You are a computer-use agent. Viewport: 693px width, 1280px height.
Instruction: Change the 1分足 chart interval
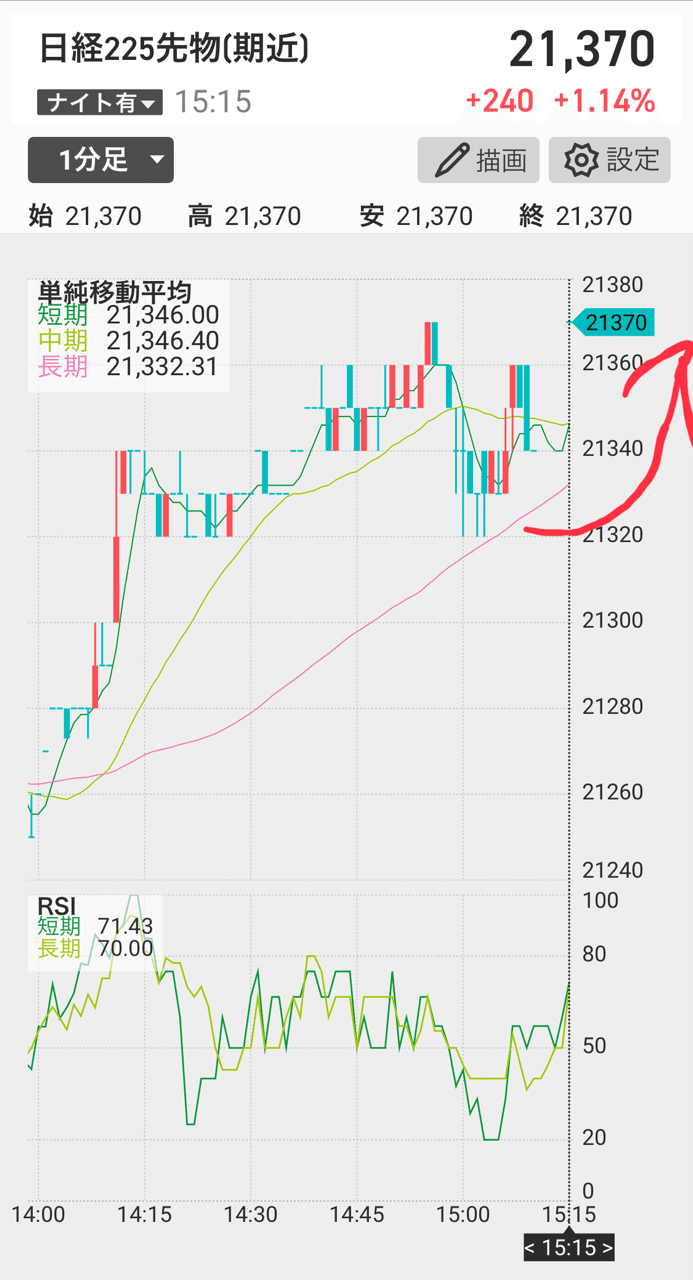[101, 160]
